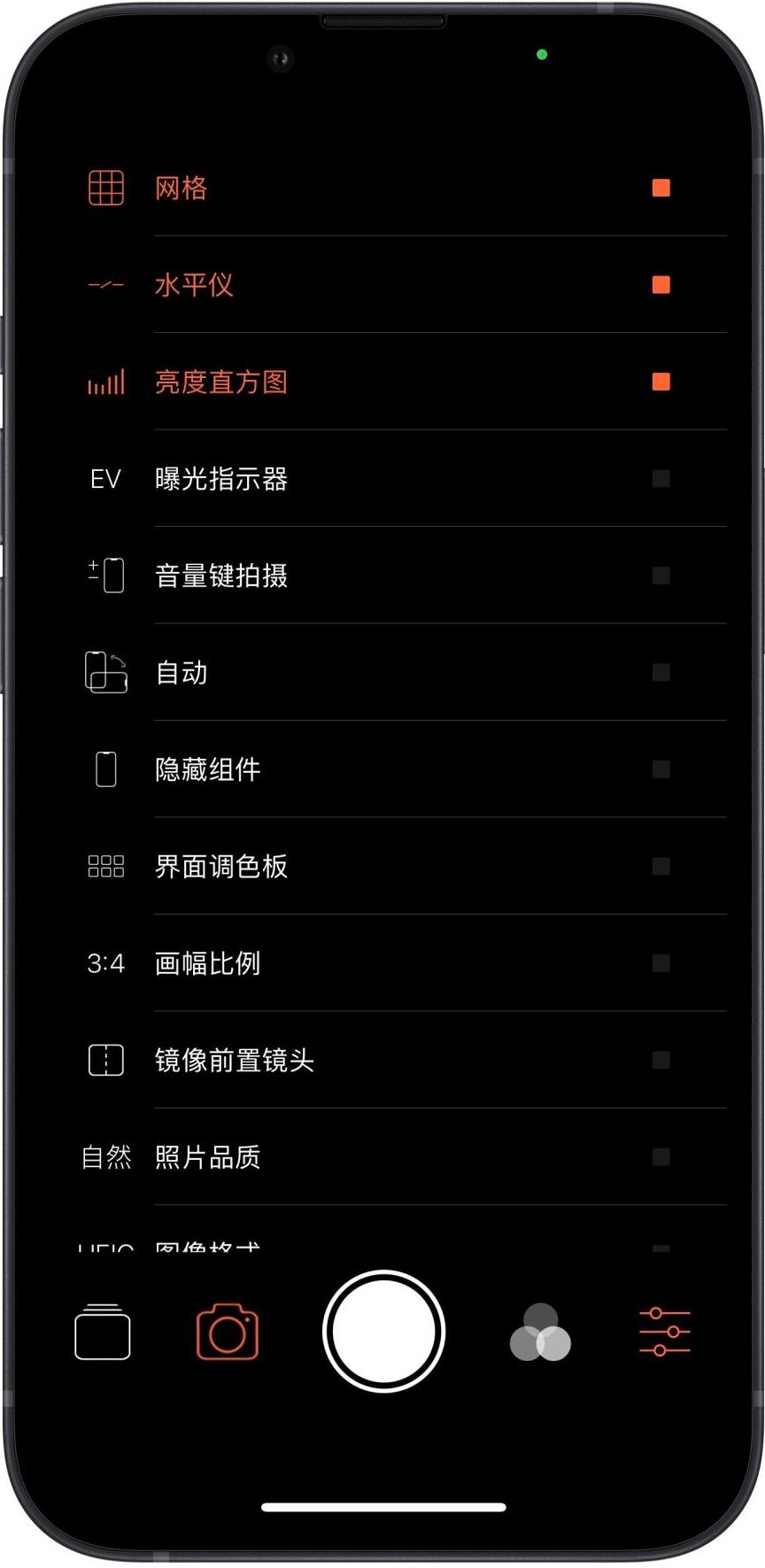Toggle 水平仪 off
Viewport: 765px width, 1568px height.
(659, 285)
